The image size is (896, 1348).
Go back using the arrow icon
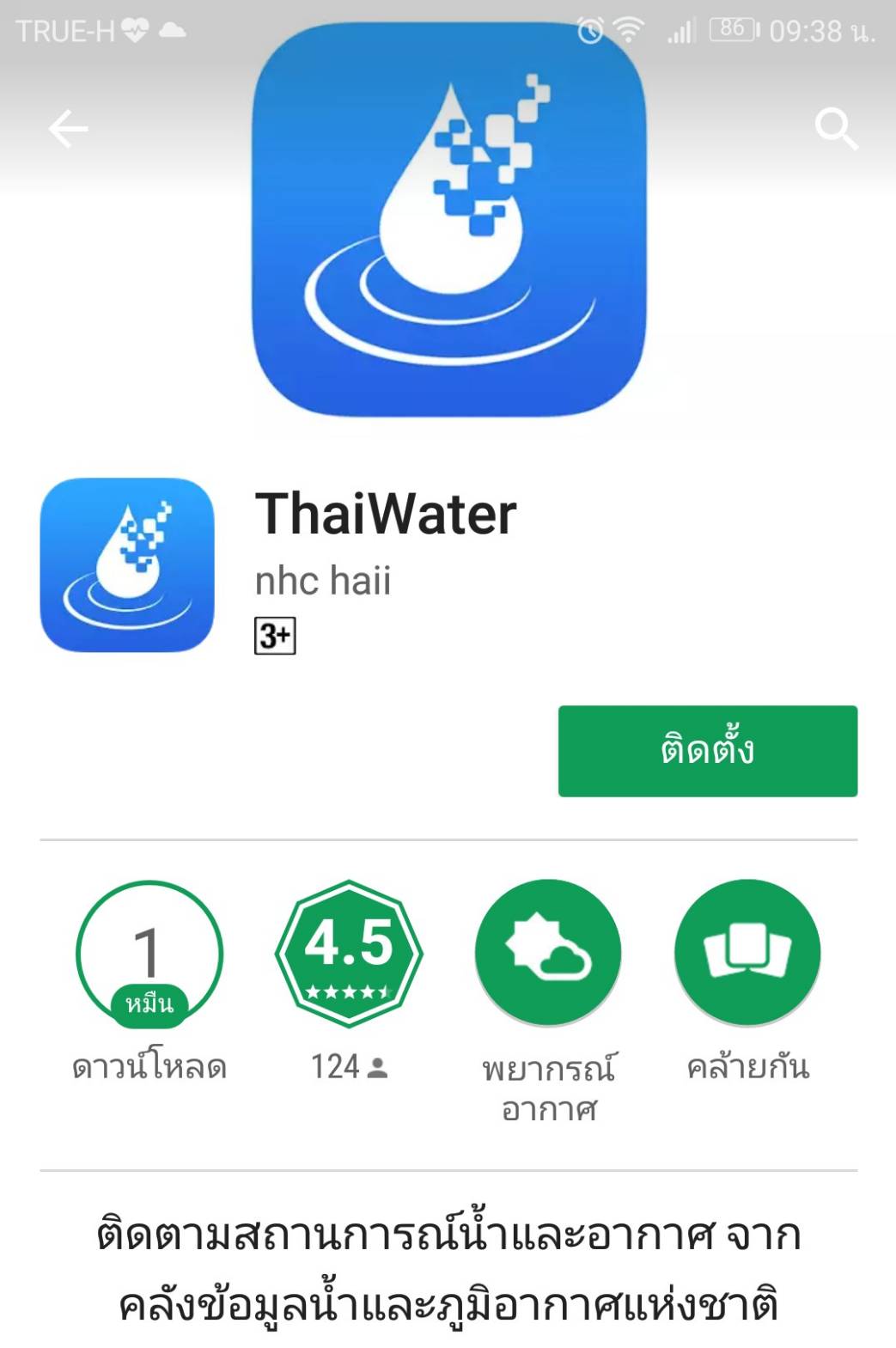(68, 130)
